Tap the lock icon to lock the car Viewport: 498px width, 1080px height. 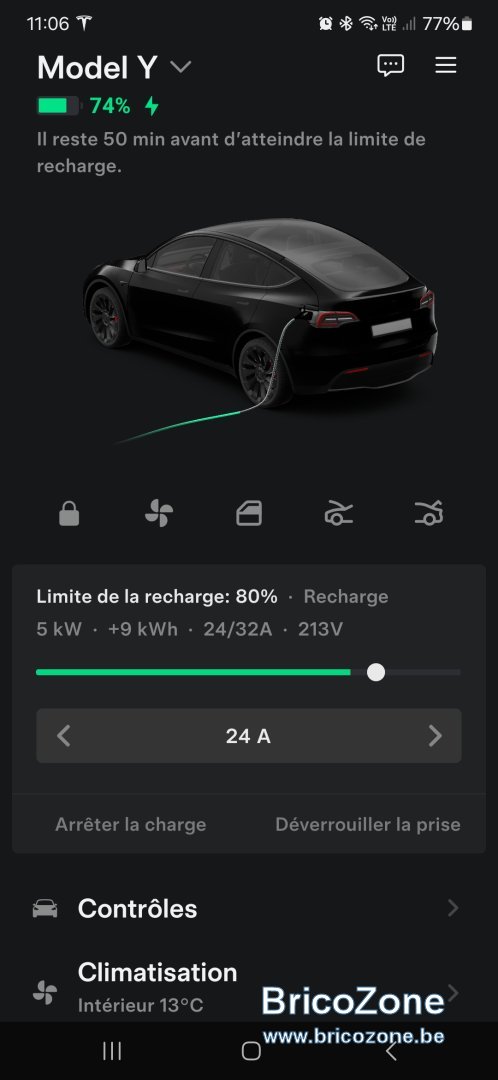[69, 514]
